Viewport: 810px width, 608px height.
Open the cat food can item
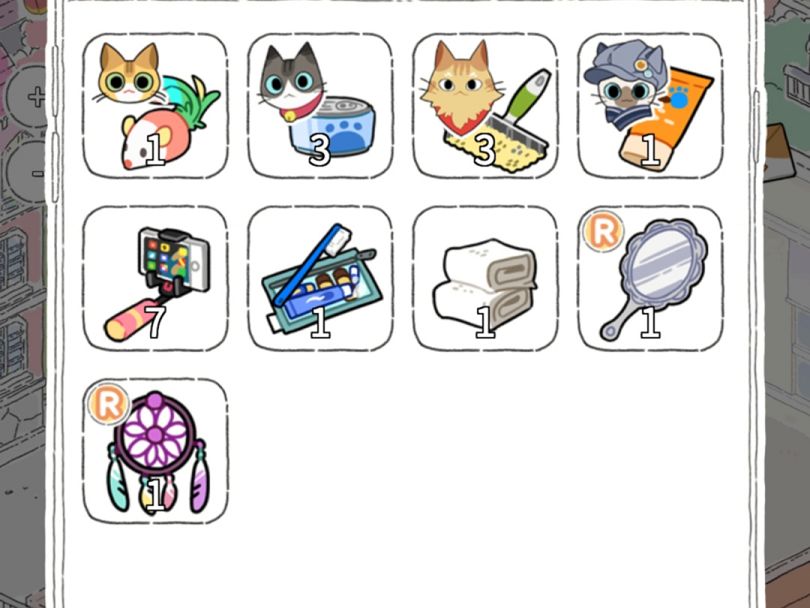pos(320,106)
